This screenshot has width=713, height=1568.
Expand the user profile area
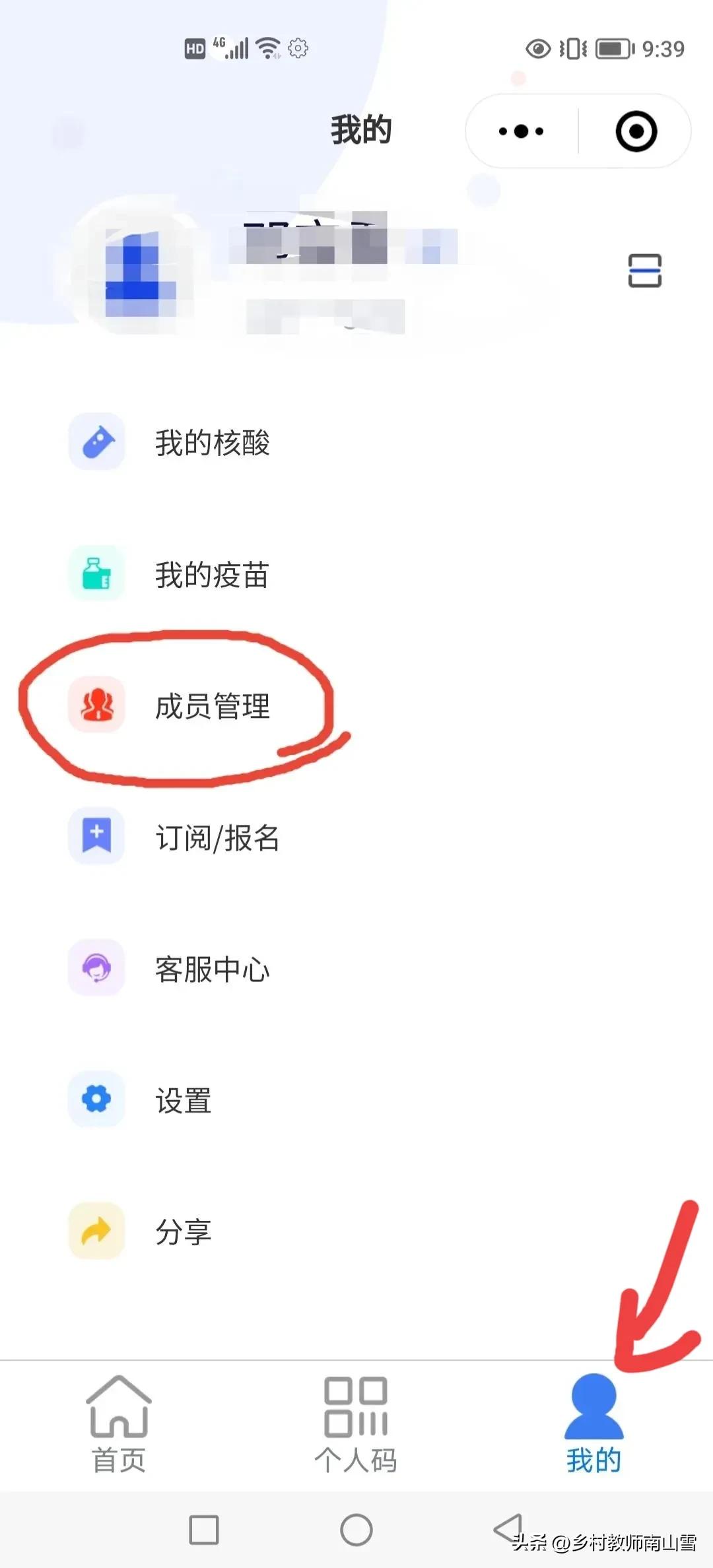(330, 271)
